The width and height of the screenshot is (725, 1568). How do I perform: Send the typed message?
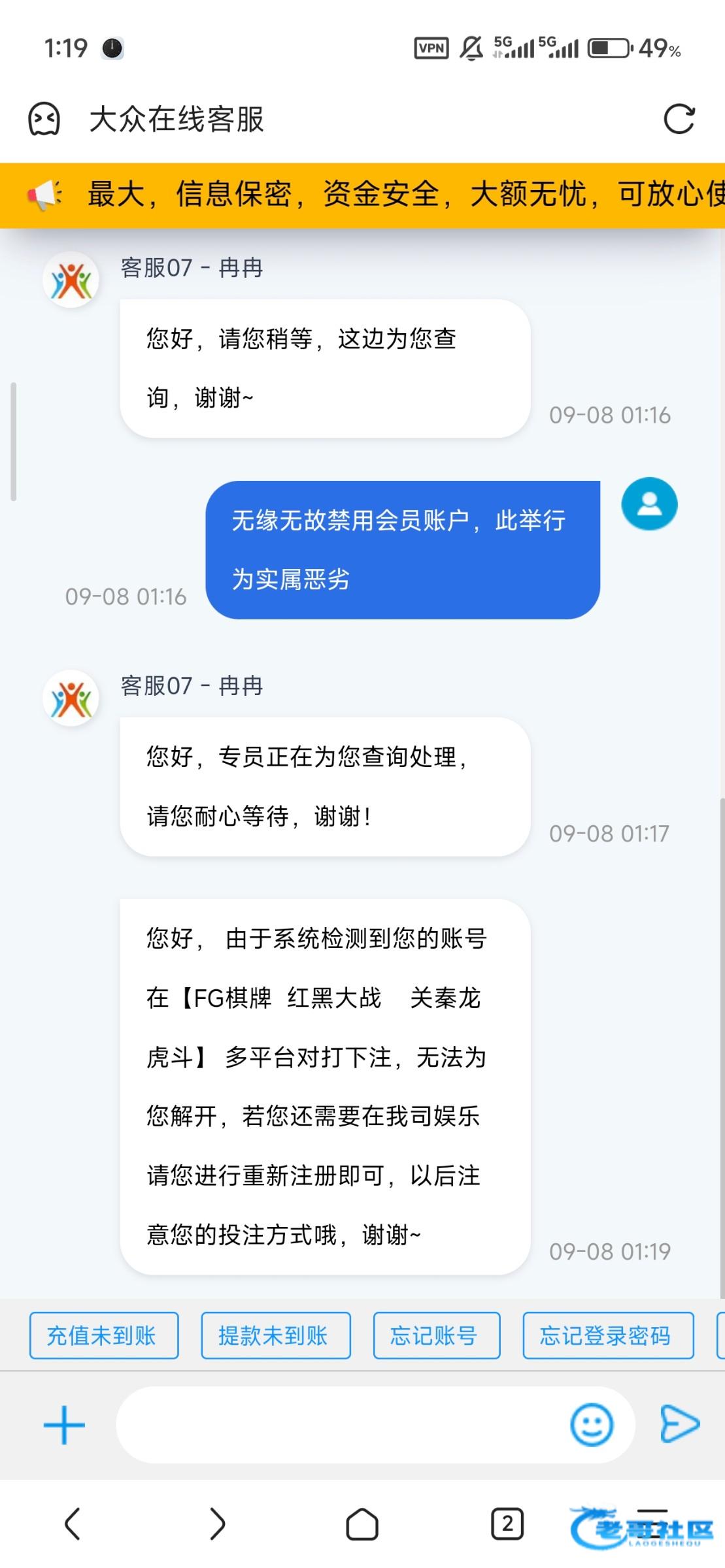[679, 1425]
